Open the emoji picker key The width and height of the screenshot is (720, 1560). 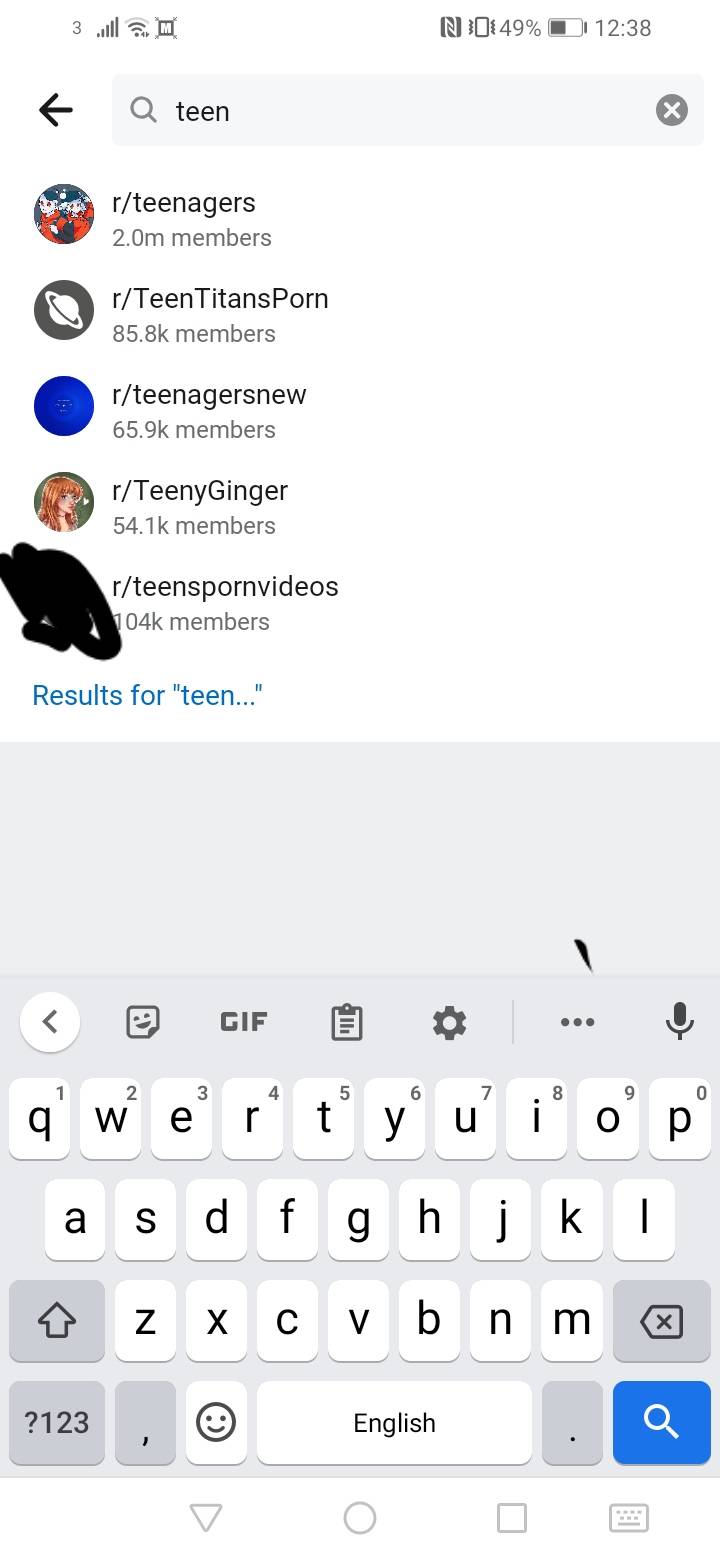(x=215, y=1422)
